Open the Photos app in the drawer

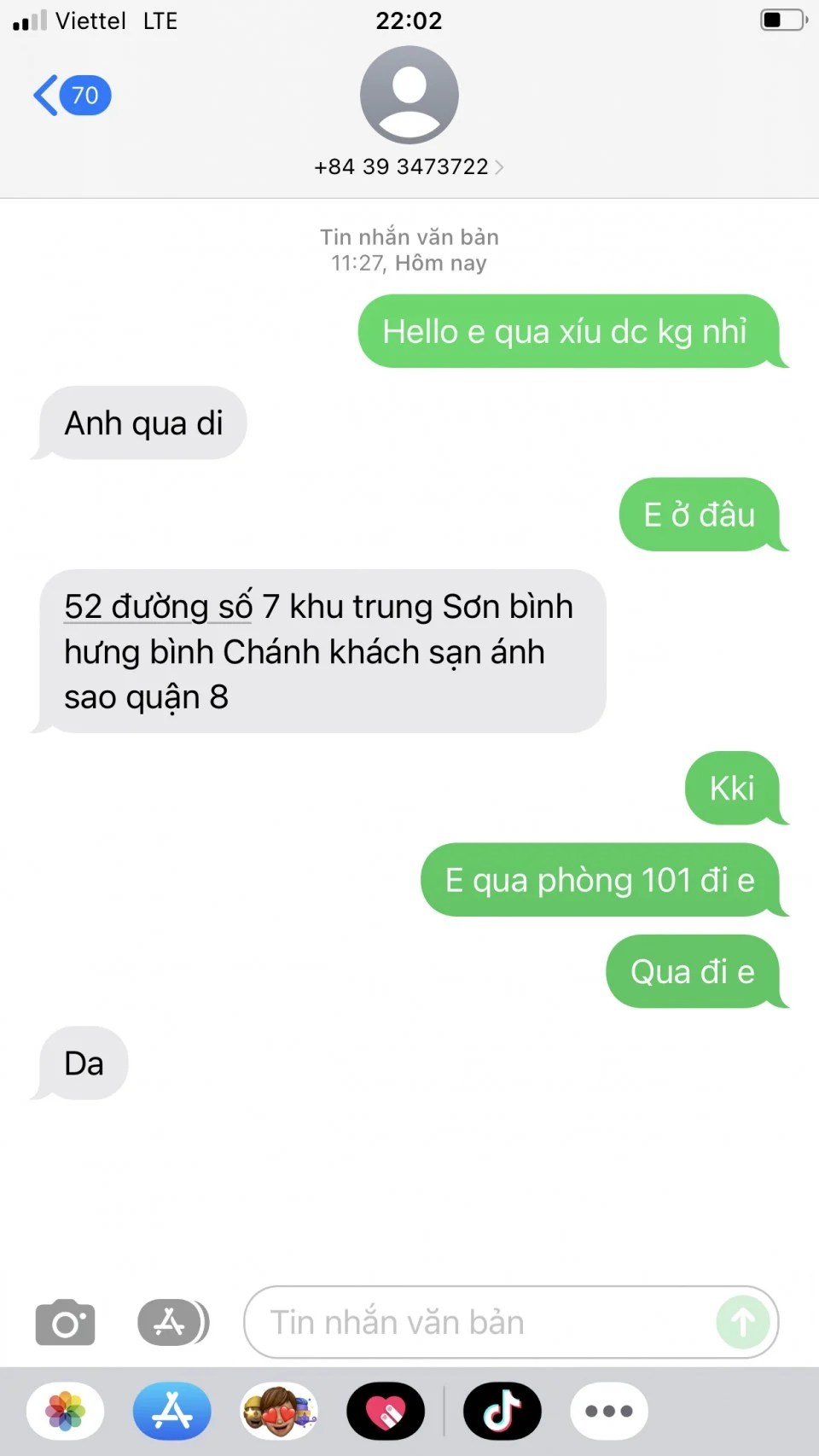66,1411
